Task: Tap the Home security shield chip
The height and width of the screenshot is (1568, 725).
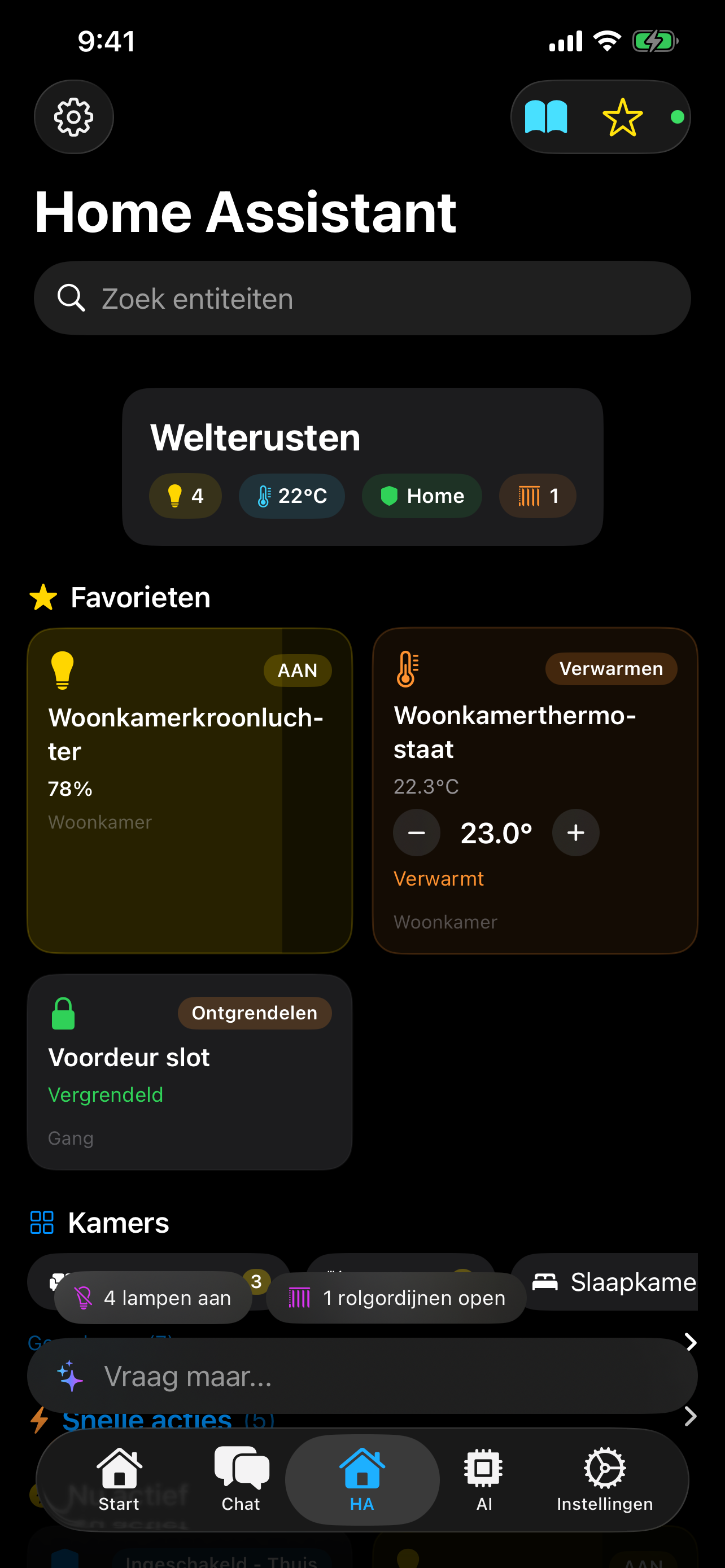Action: coord(421,496)
